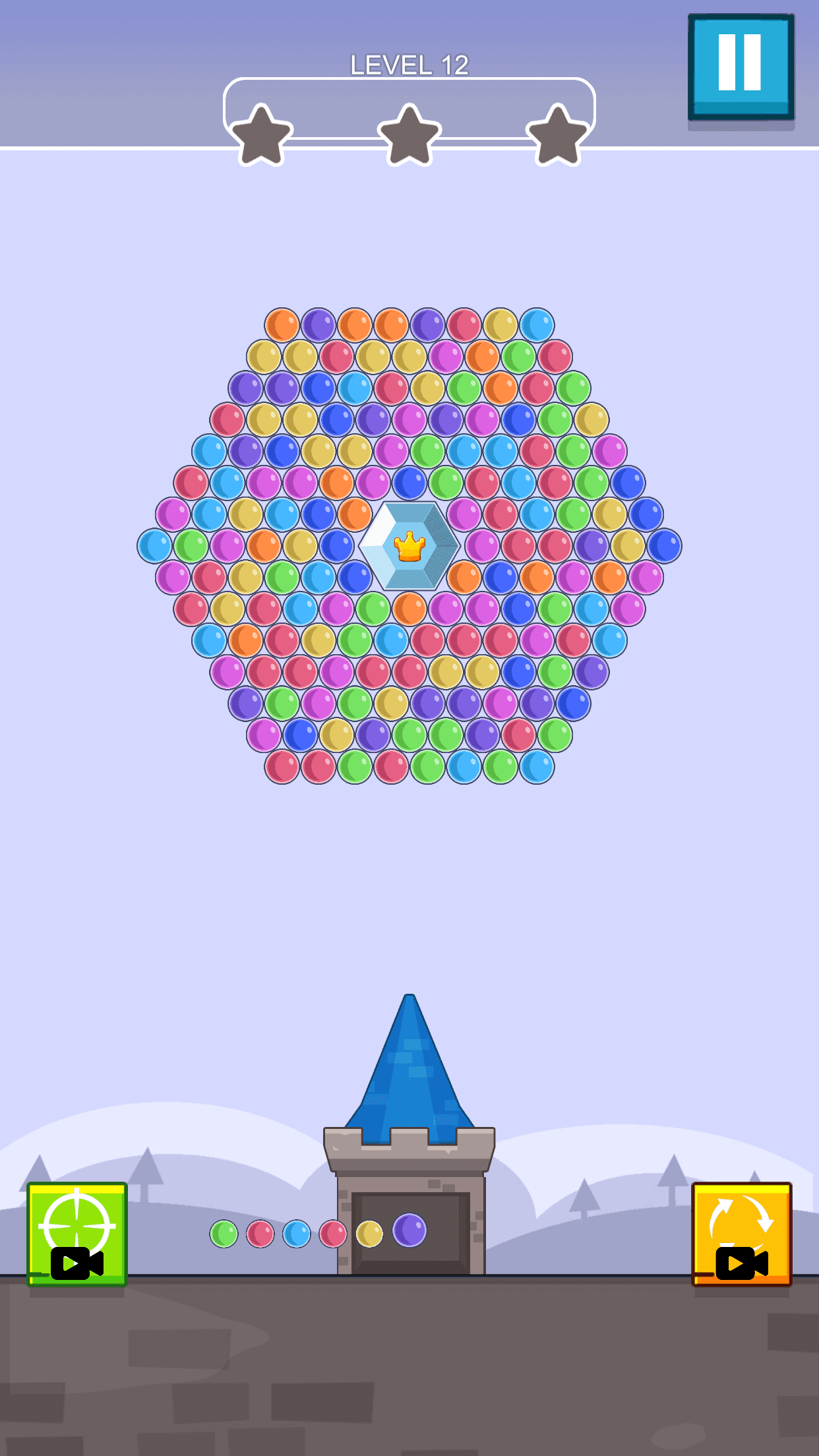Image resolution: width=819 pixels, height=1456 pixels.
Task: Activate the green aiming power-up
Action: tap(77, 1233)
